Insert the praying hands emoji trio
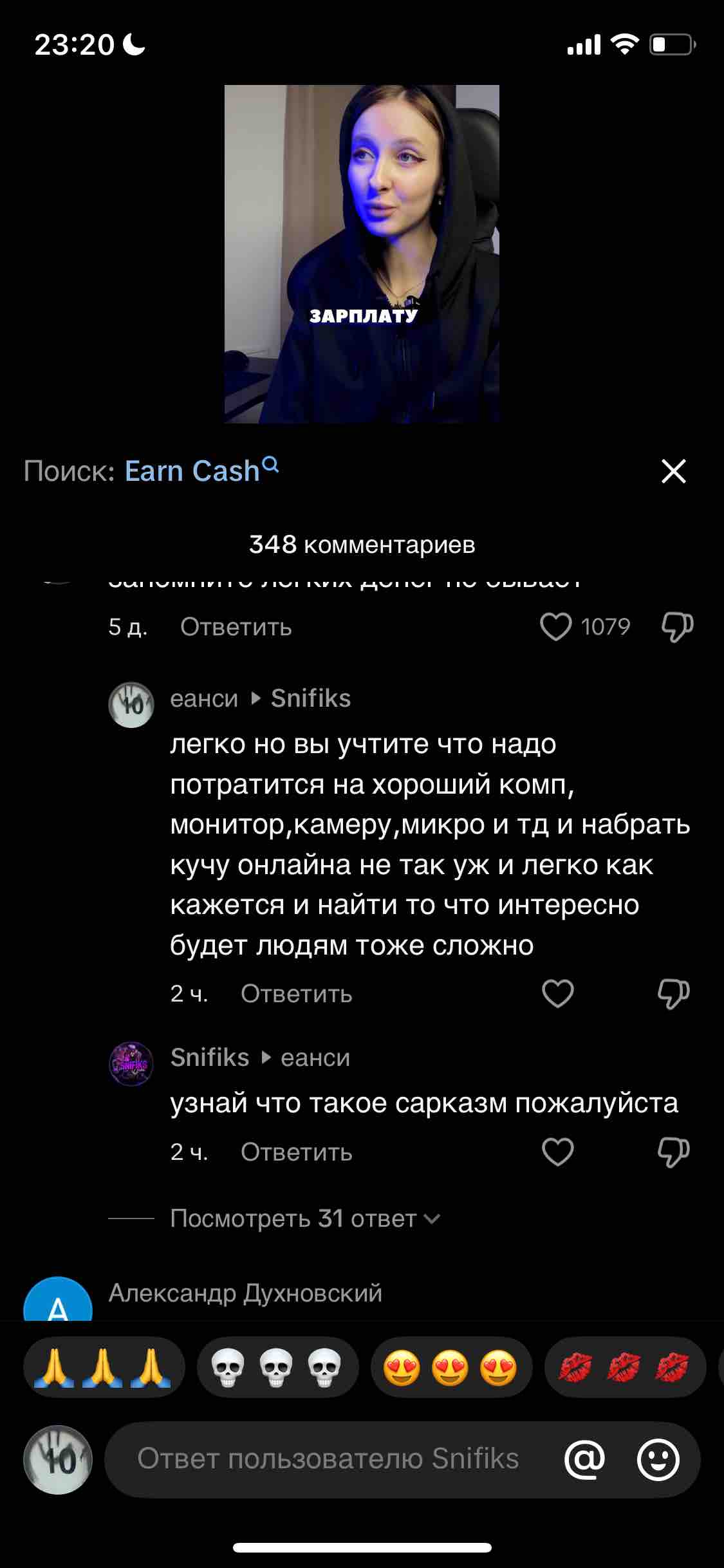724x1568 pixels. (102, 1367)
